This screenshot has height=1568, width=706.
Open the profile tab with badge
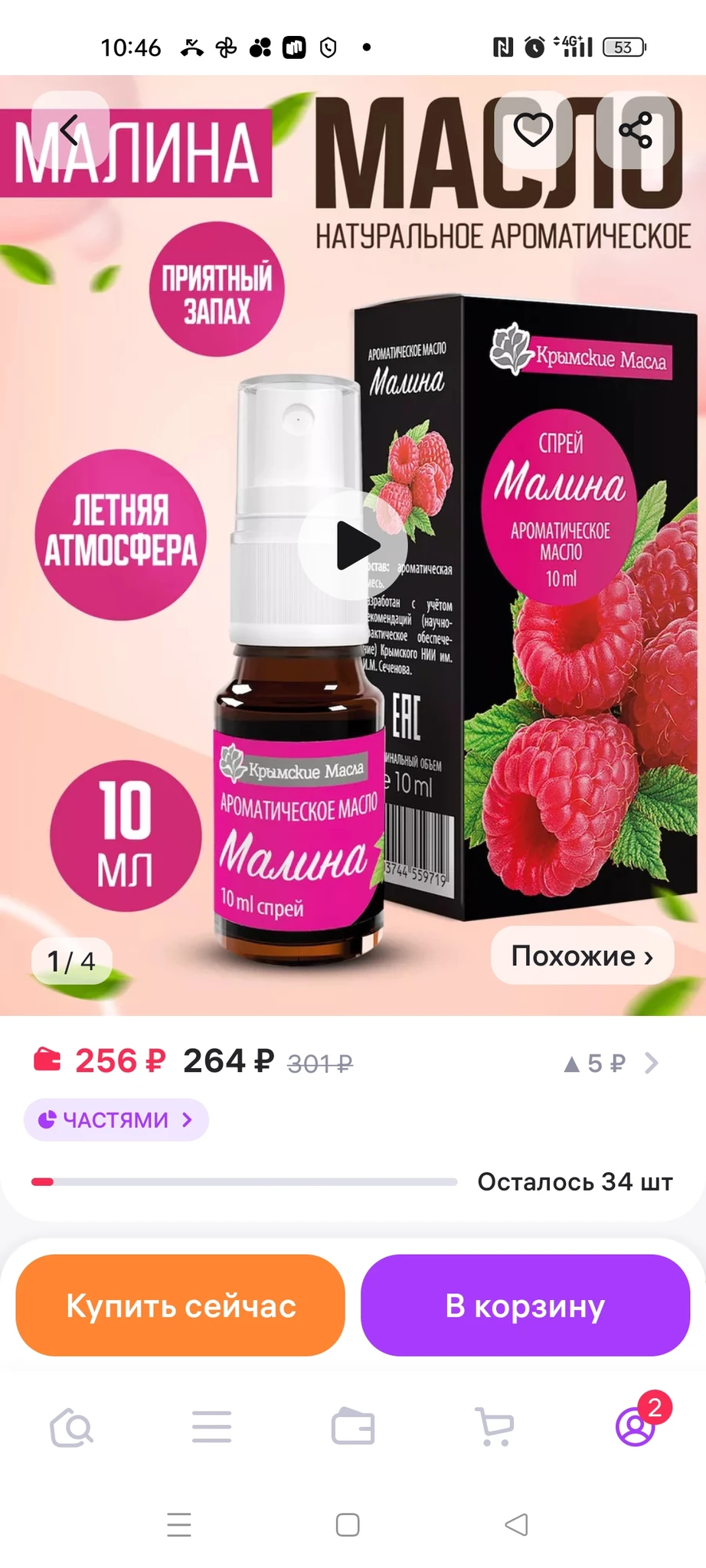pos(636,1427)
